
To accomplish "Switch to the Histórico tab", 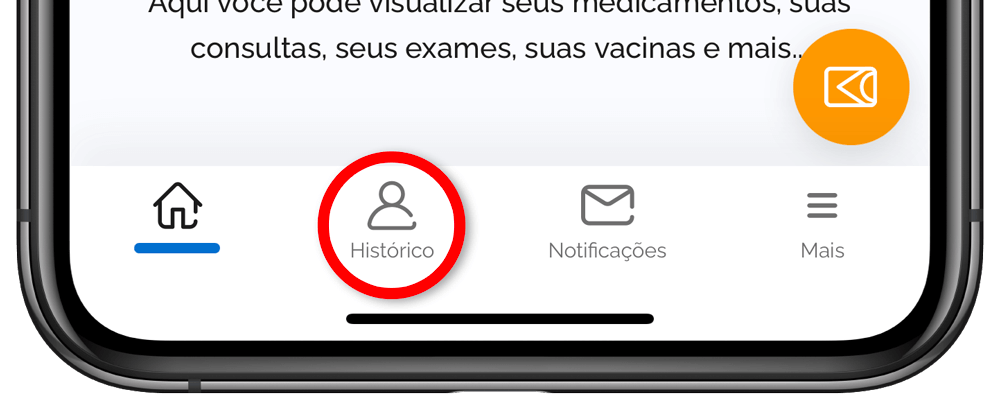I will click(x=392, y=223).
